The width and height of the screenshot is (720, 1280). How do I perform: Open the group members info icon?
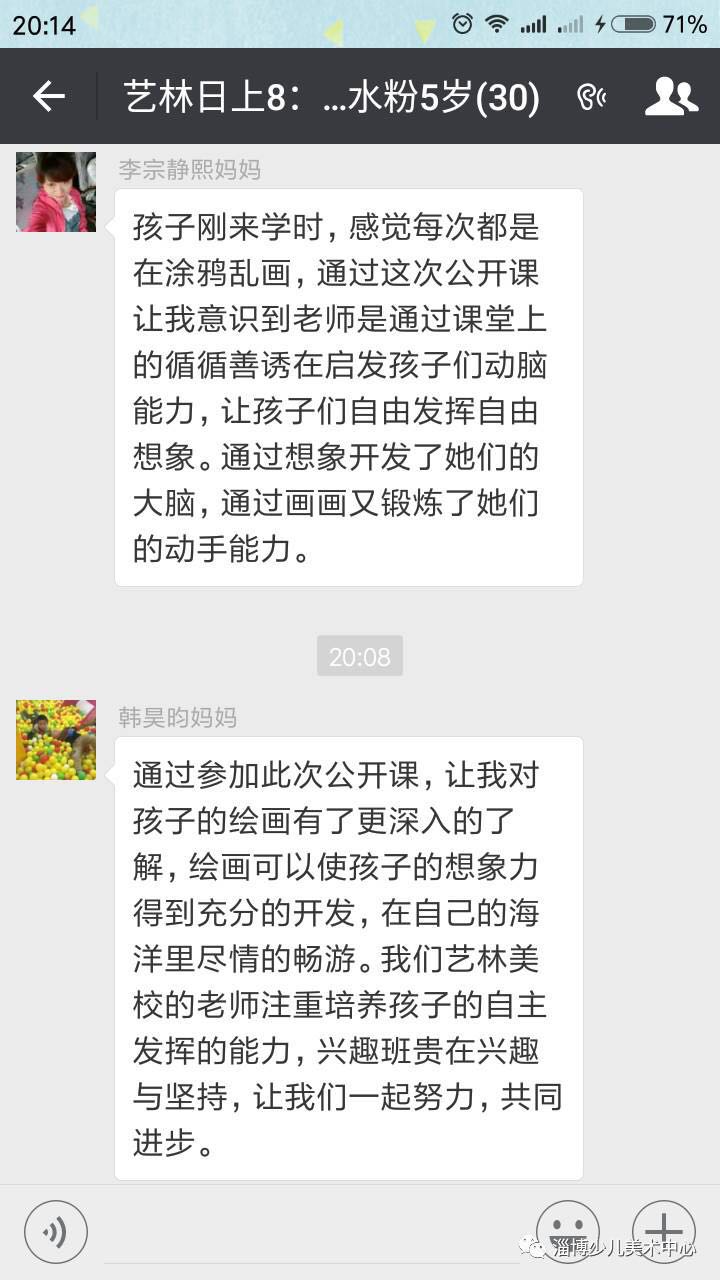[670, 96]
